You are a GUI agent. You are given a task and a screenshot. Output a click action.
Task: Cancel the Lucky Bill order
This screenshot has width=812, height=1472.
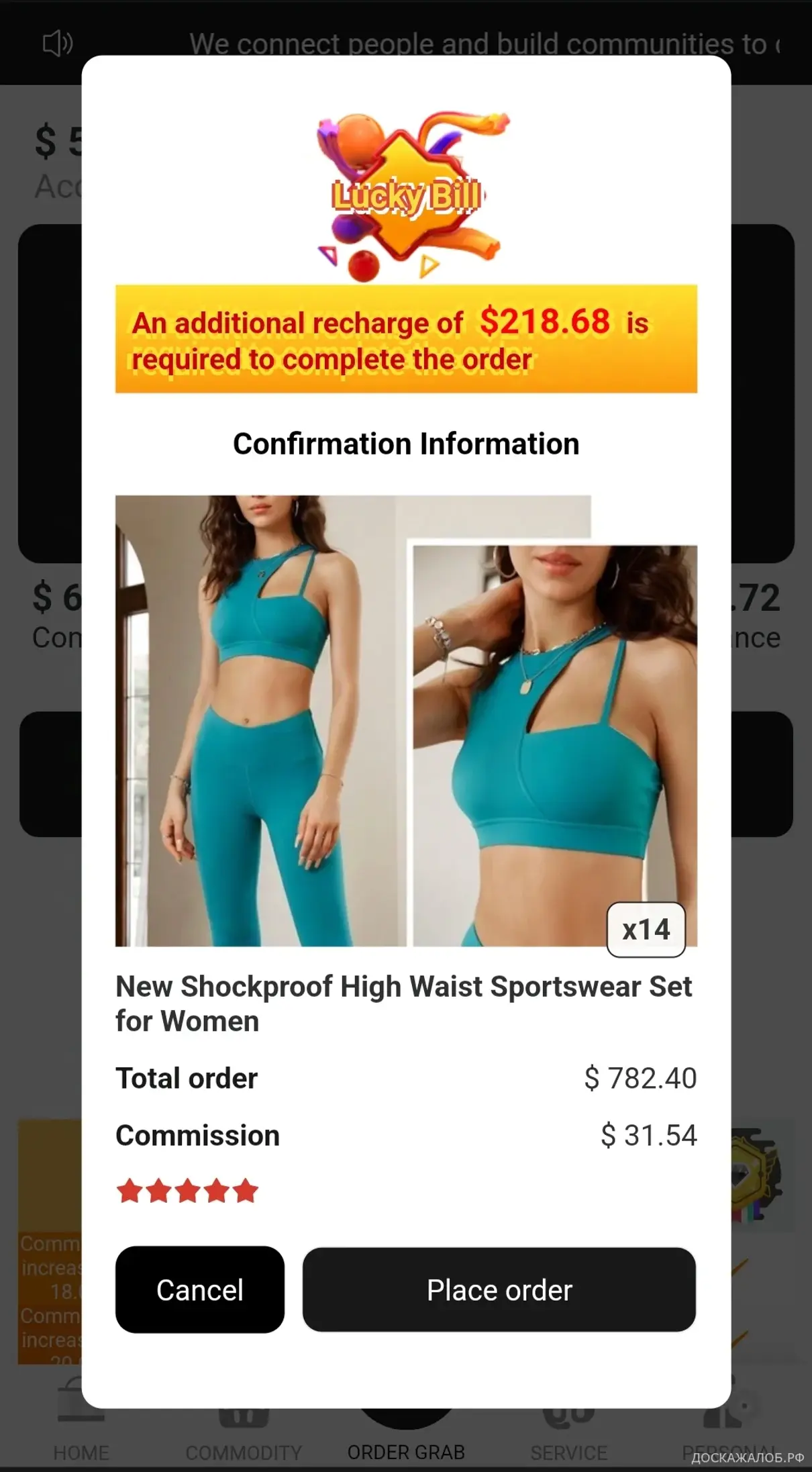[x=199, y=1289]
